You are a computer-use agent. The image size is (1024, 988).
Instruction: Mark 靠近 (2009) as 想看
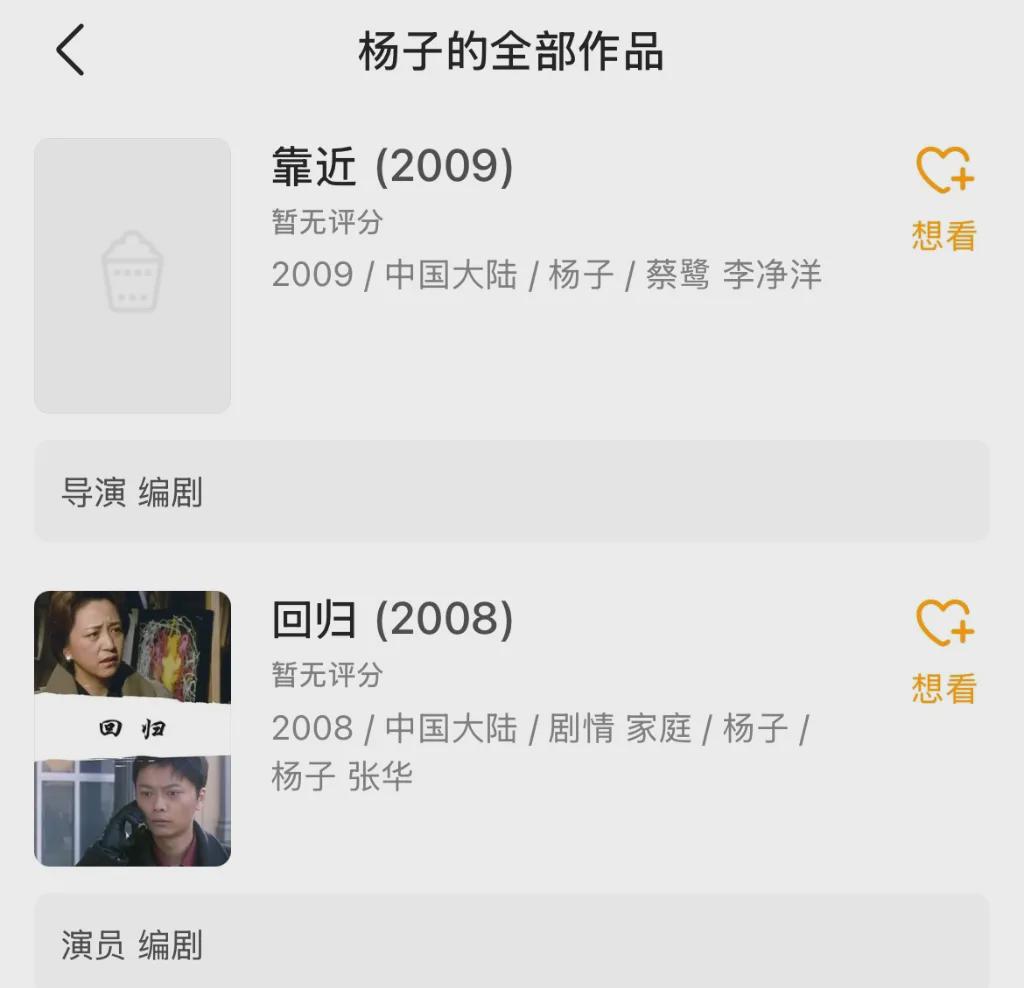944,198
